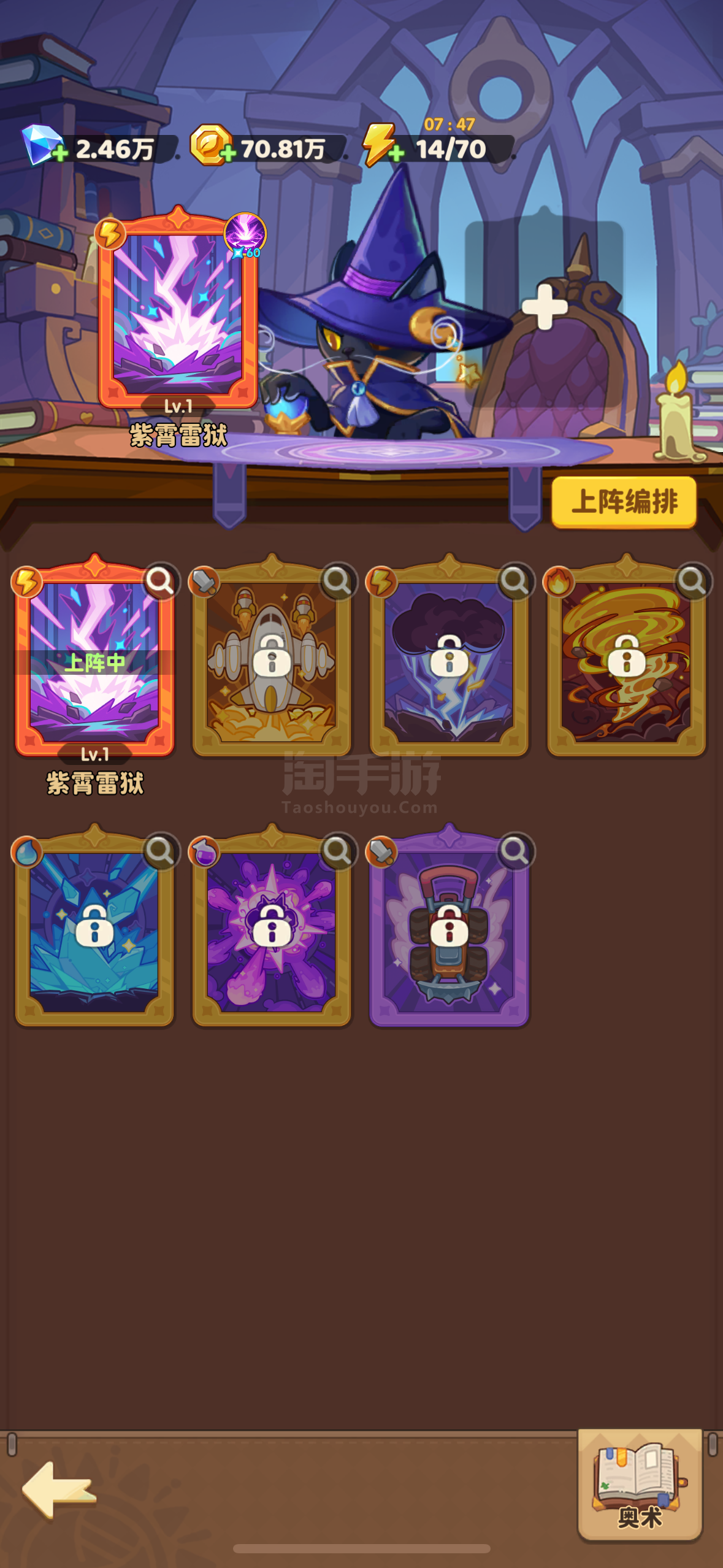This screenshot has width=723, height=1568.
Task: Add more gold coins via the plus icon
Action: click(228, 153)
